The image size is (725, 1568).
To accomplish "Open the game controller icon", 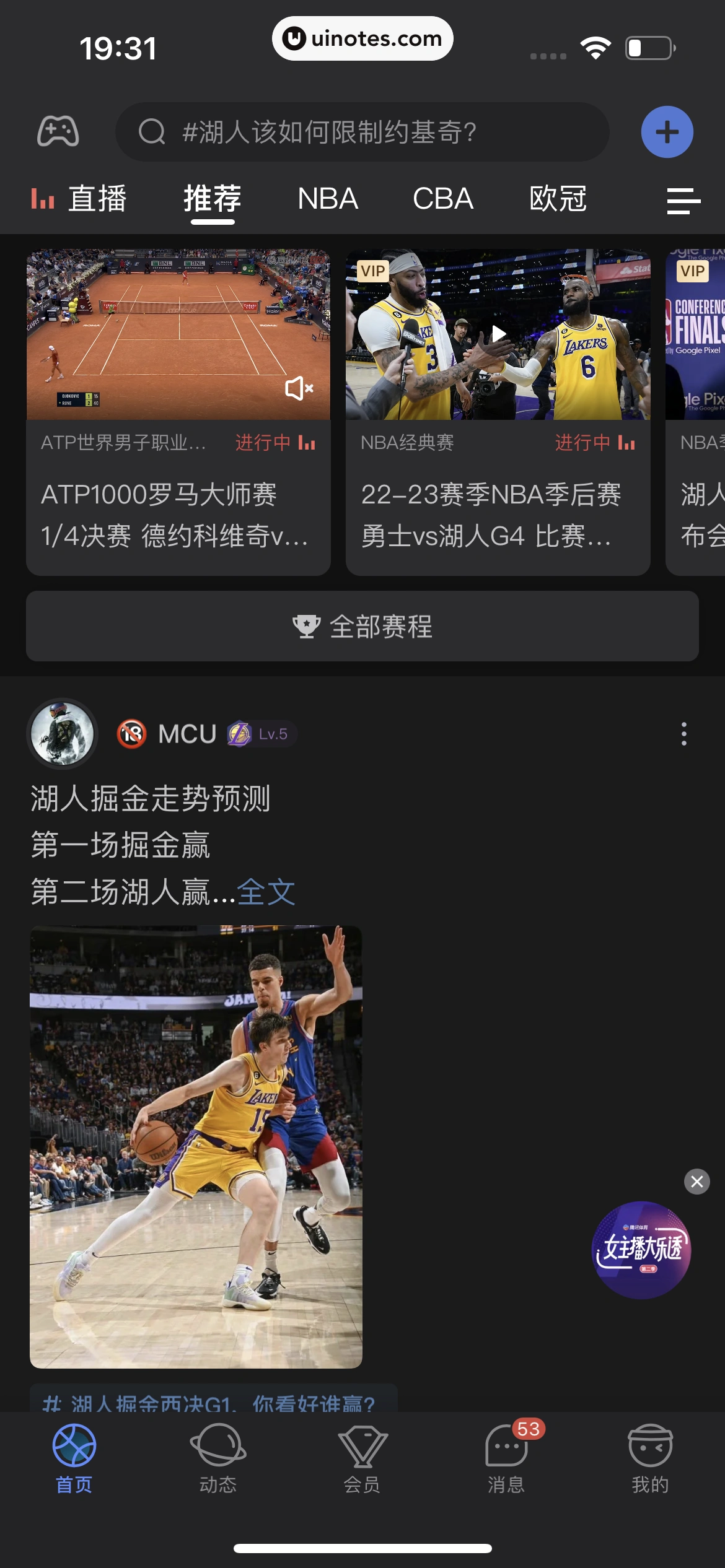I will click(x=58, y=131).
